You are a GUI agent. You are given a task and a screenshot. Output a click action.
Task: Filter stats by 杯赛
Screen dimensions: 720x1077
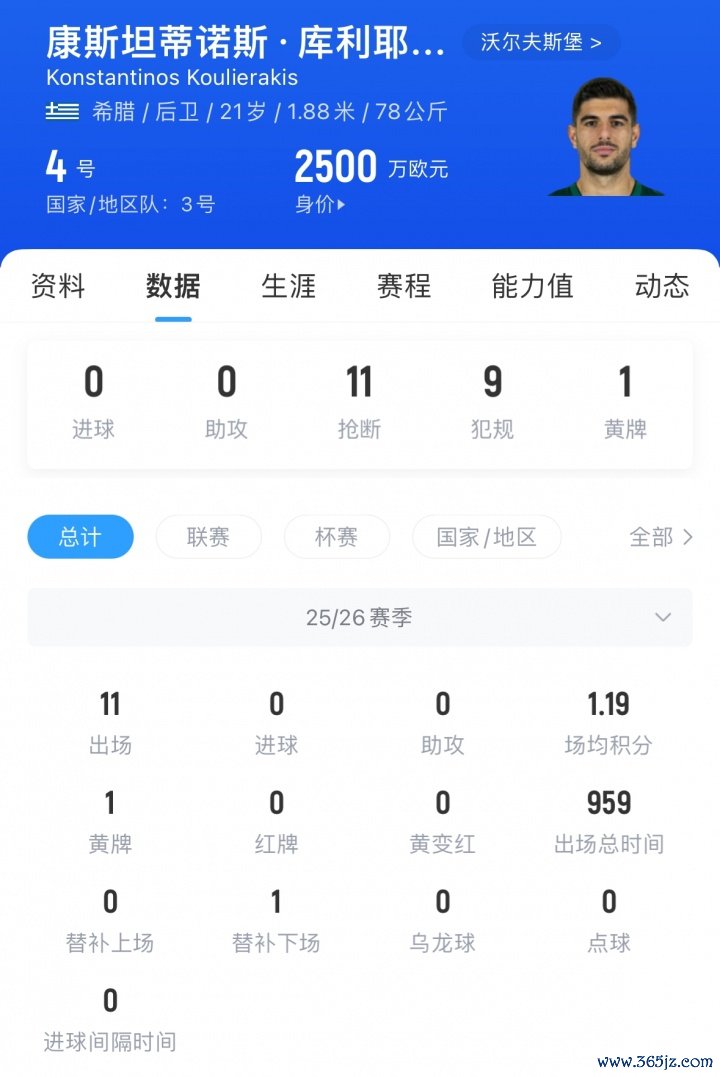336,537
